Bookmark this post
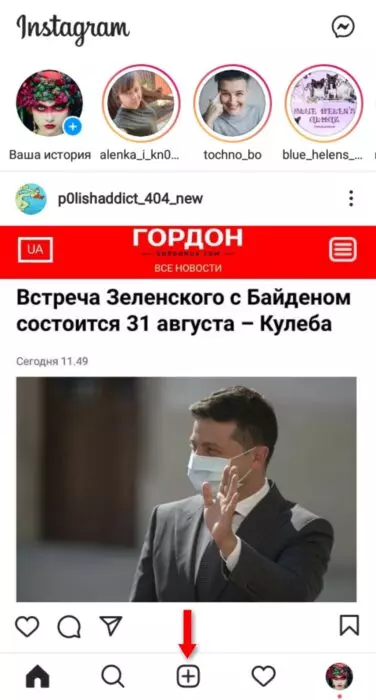Image resolution: width=376 pixels, height=700 pixels. pos(349,625)
